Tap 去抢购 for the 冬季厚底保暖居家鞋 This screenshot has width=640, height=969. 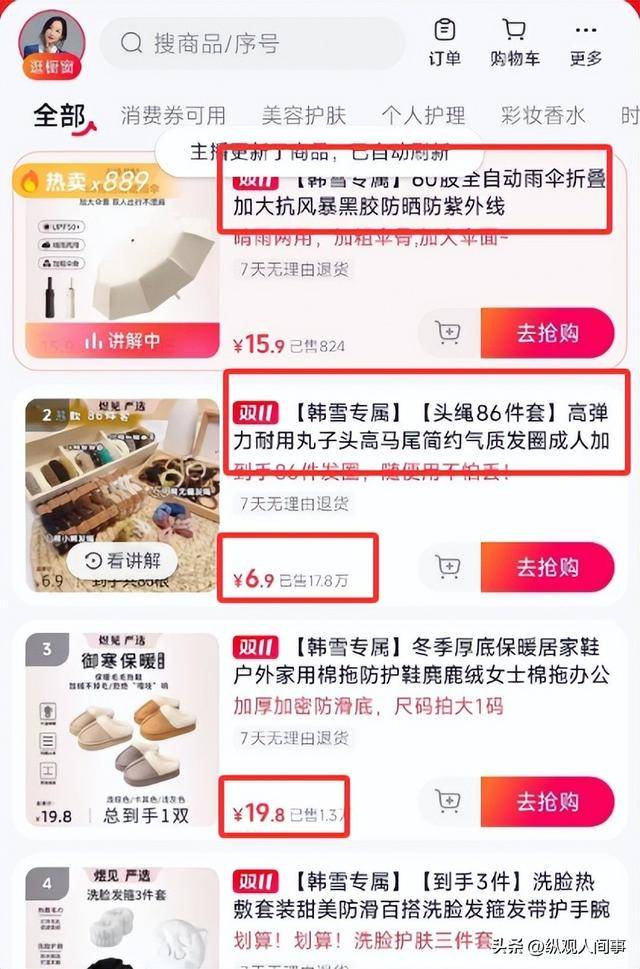[x=547, y=801]
